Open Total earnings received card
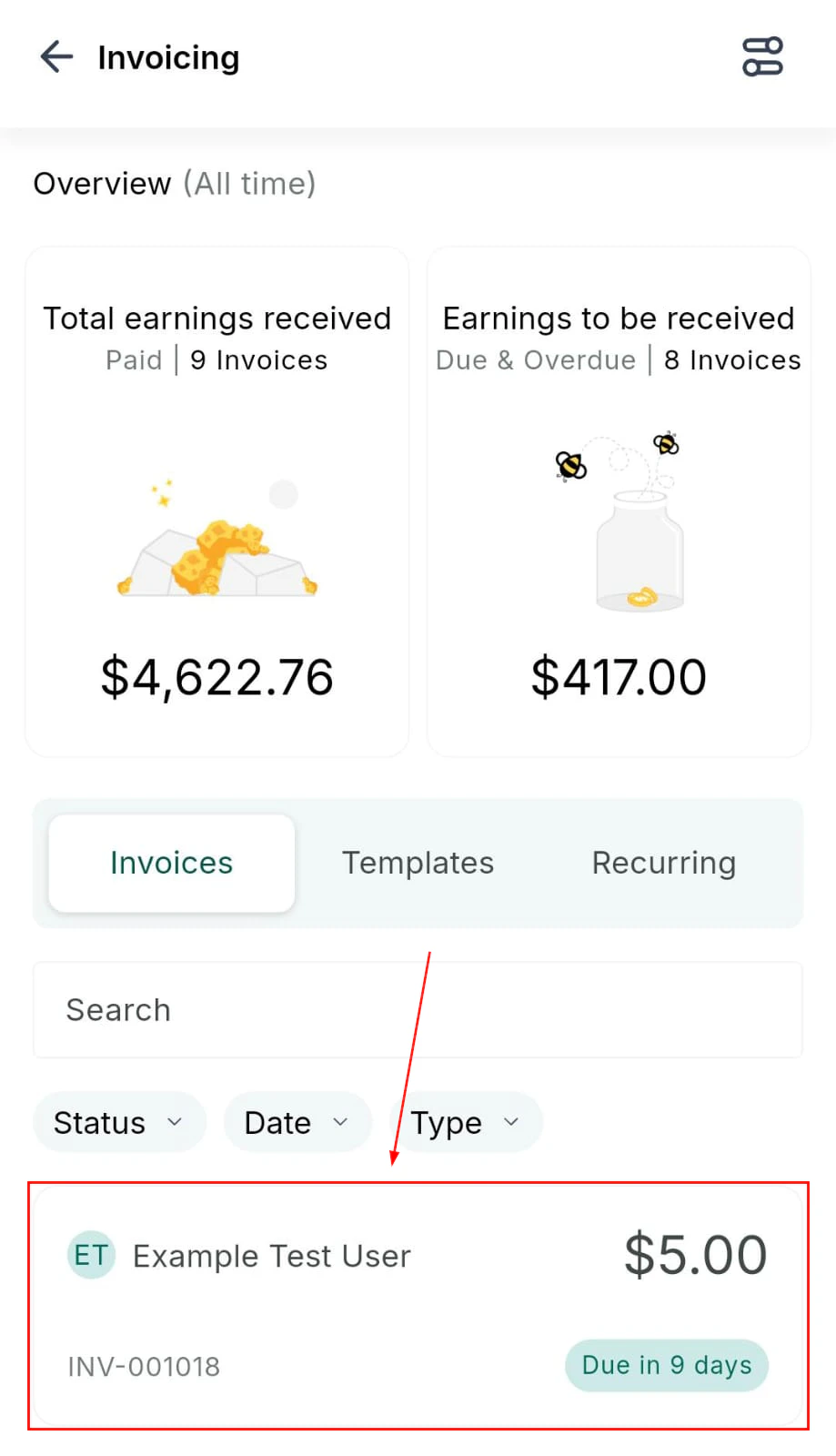The height and width of the screenshot is (1456, 836). (x=217, y=501)
